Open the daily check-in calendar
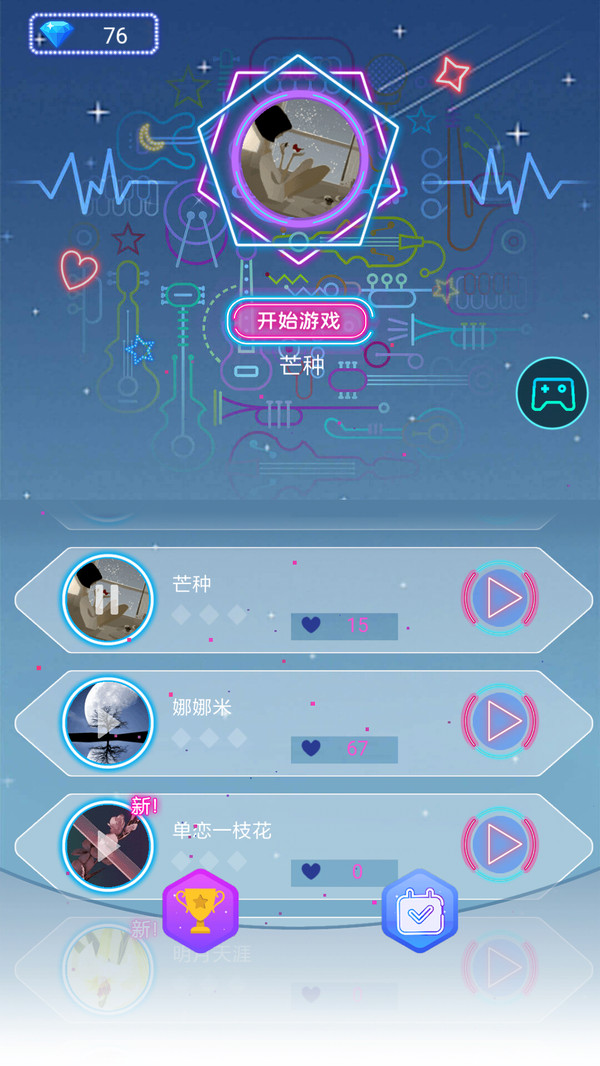The height and width of the screenshot is (1066, 600). (420, 911)
